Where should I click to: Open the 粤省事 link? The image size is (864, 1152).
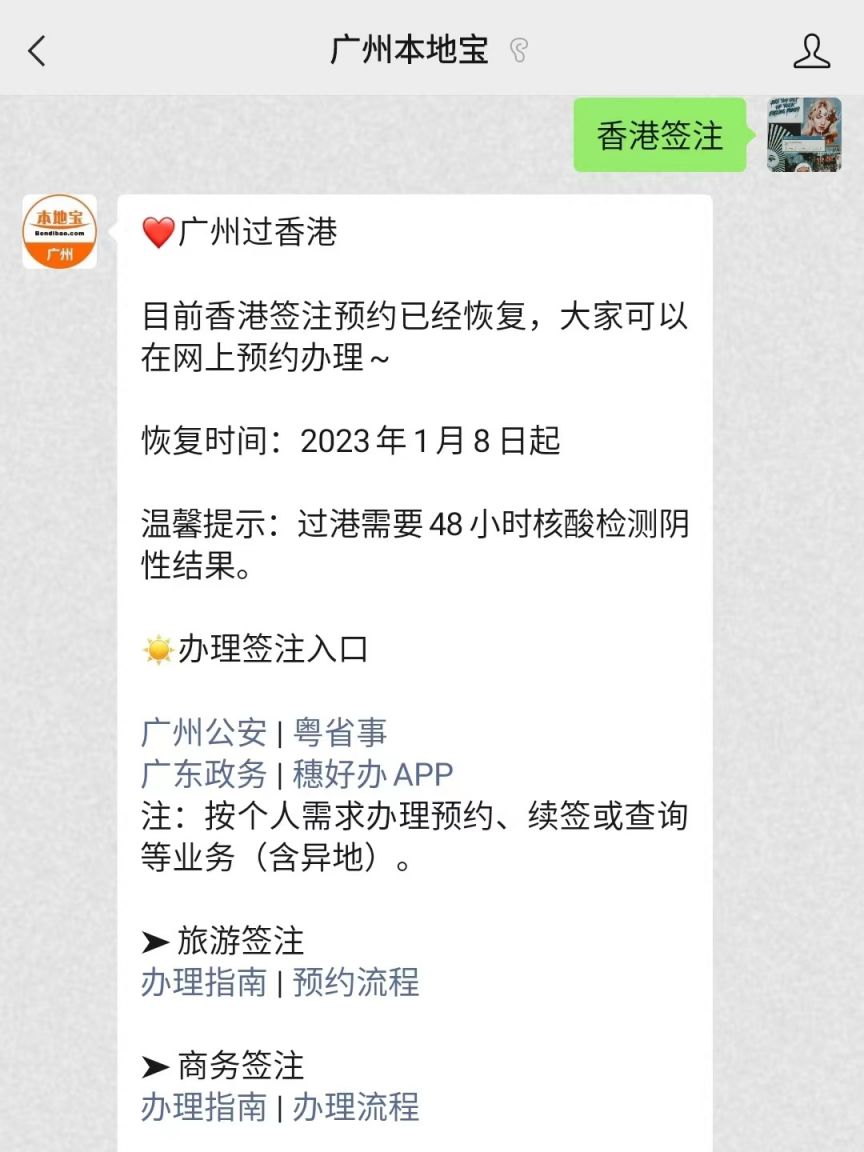[x=342, y=732]
